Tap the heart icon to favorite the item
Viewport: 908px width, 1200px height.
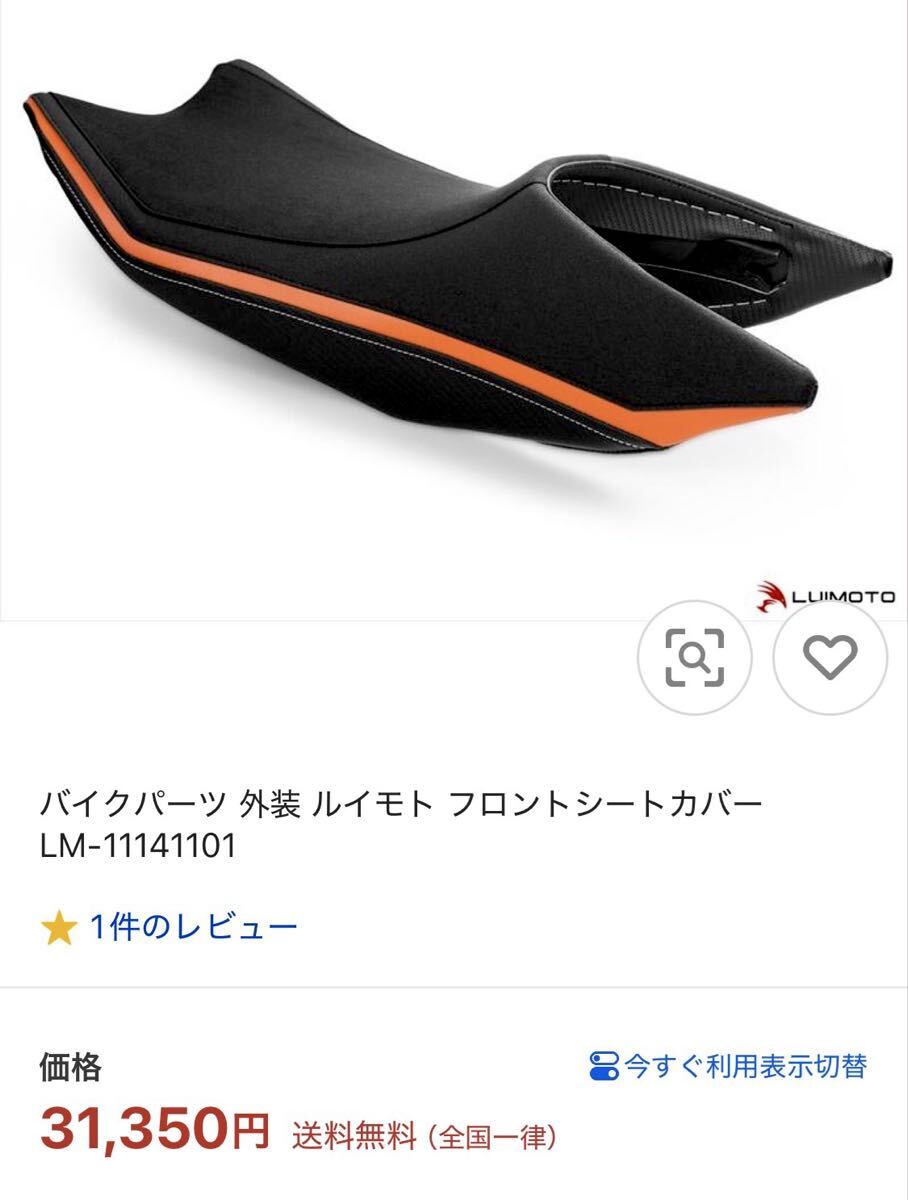point(829,656)
